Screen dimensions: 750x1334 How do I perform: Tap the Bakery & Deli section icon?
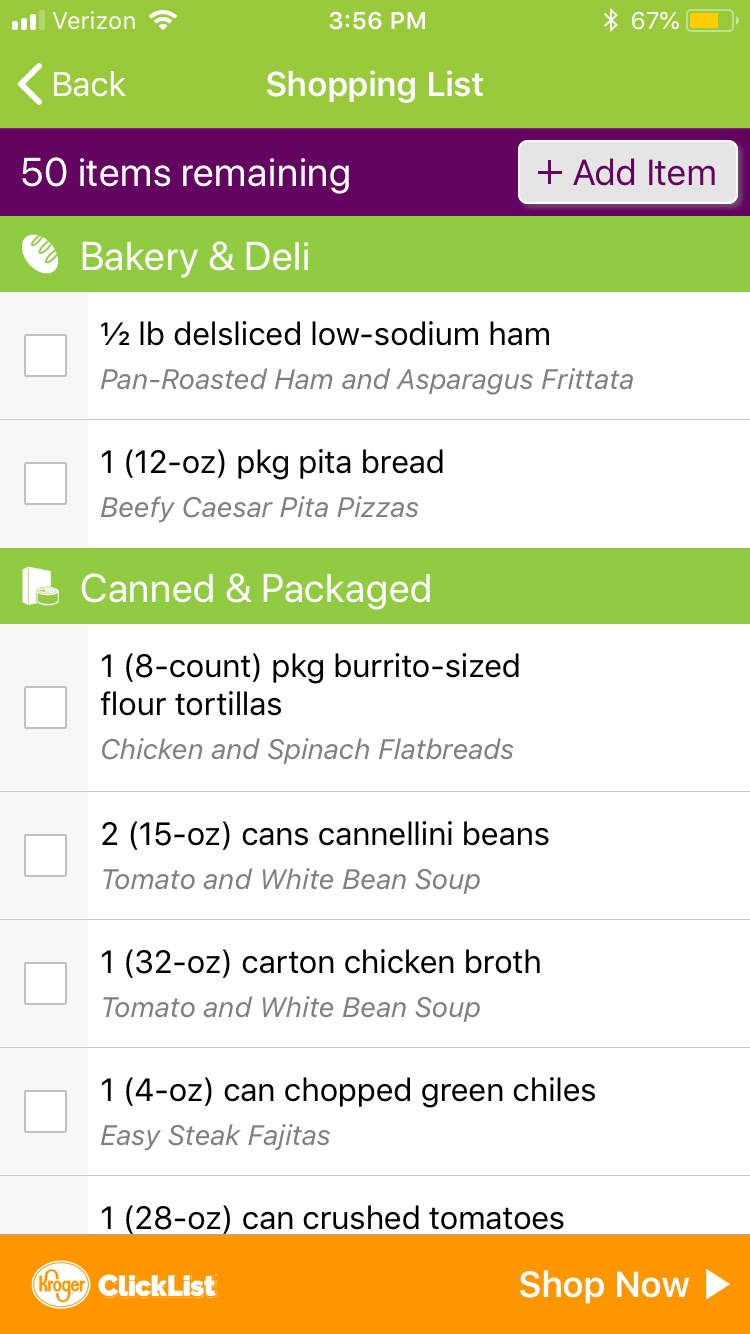click(x=40, y=254)
